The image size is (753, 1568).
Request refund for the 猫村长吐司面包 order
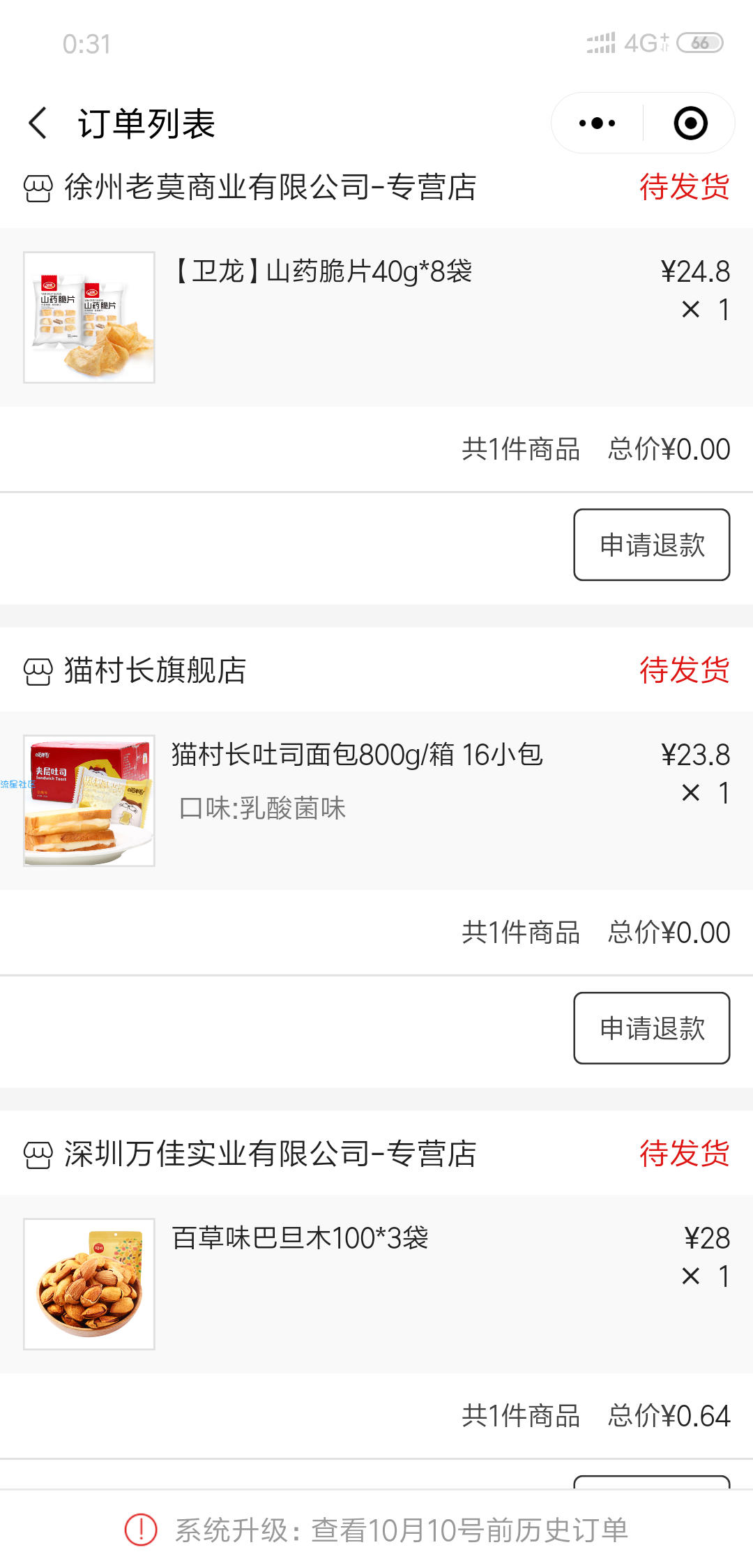(652, 1028)
